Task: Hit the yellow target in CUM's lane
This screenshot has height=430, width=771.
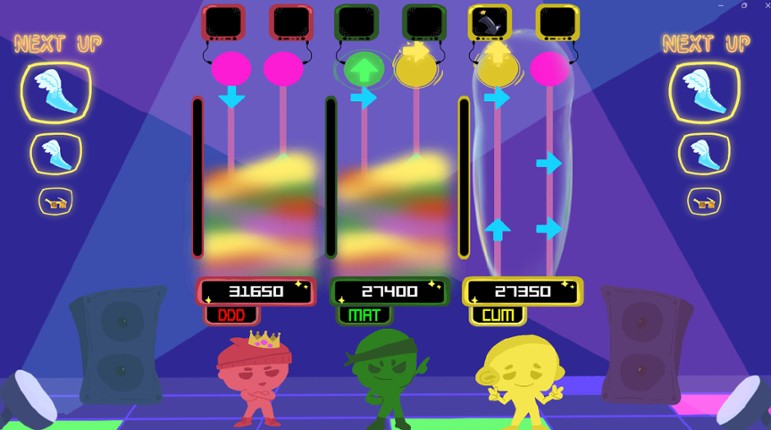Action: click(x=494, y=67)
